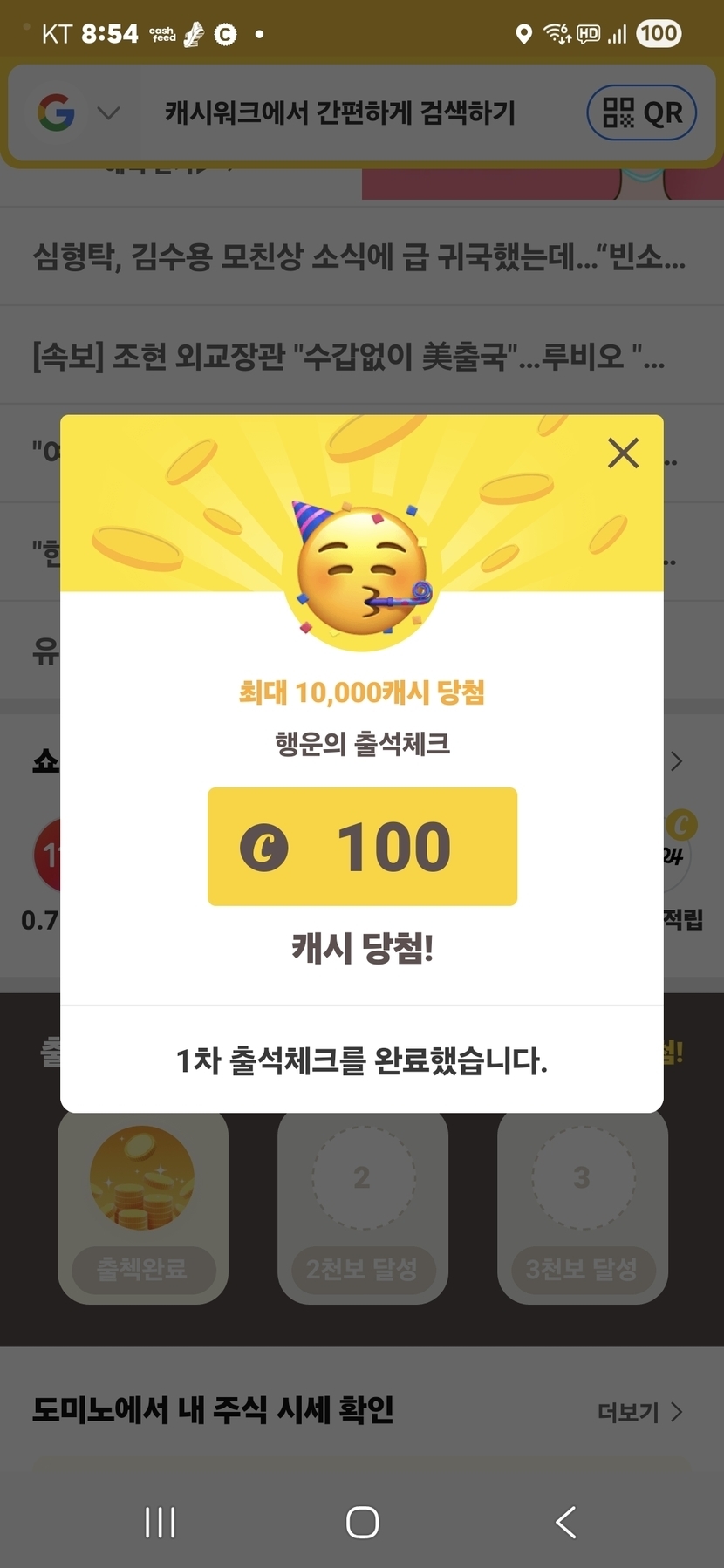Screen dimensions: 724x1568
Task: Tap the 3천보 달성 reward button
Action: [x=582, y=1268]
